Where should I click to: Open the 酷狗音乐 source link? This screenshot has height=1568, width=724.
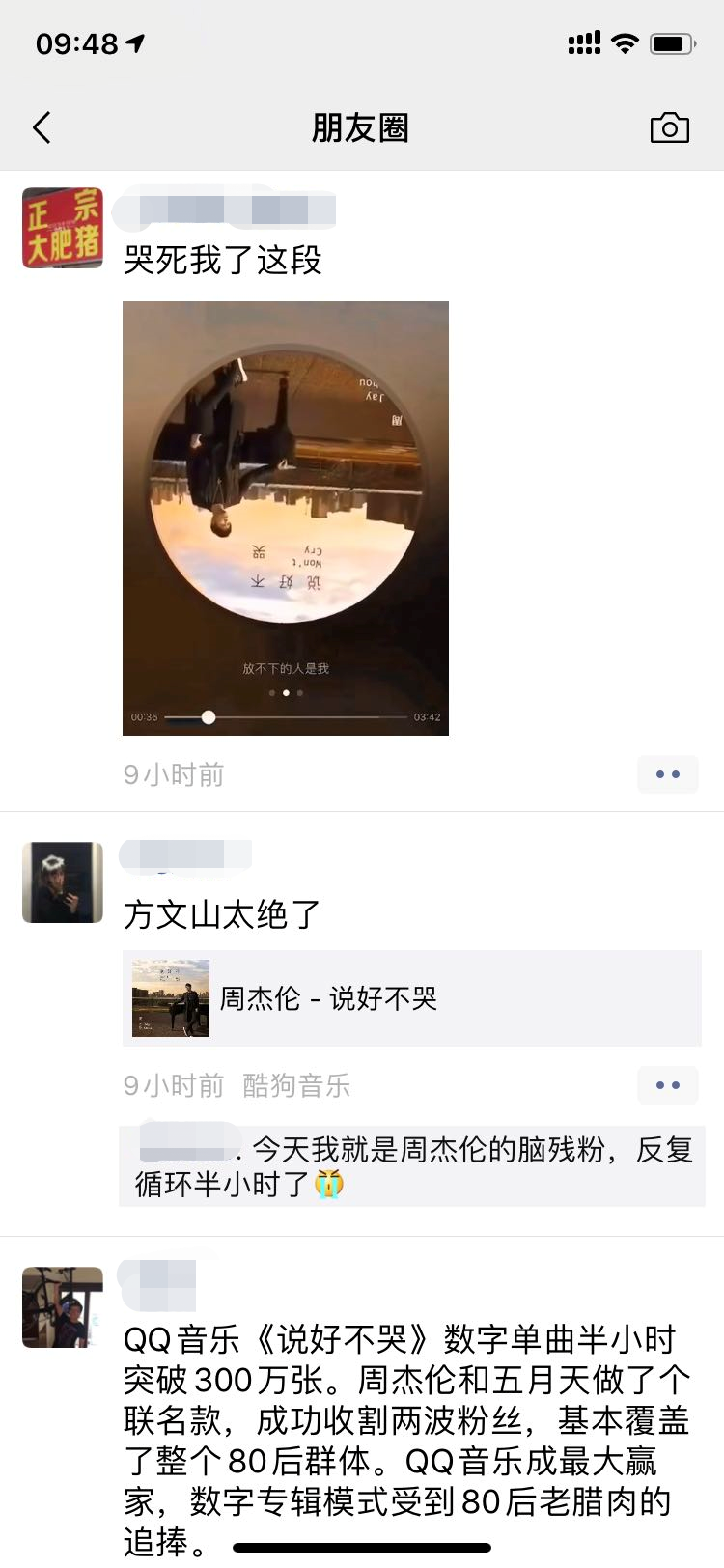tap(296, 1085)
